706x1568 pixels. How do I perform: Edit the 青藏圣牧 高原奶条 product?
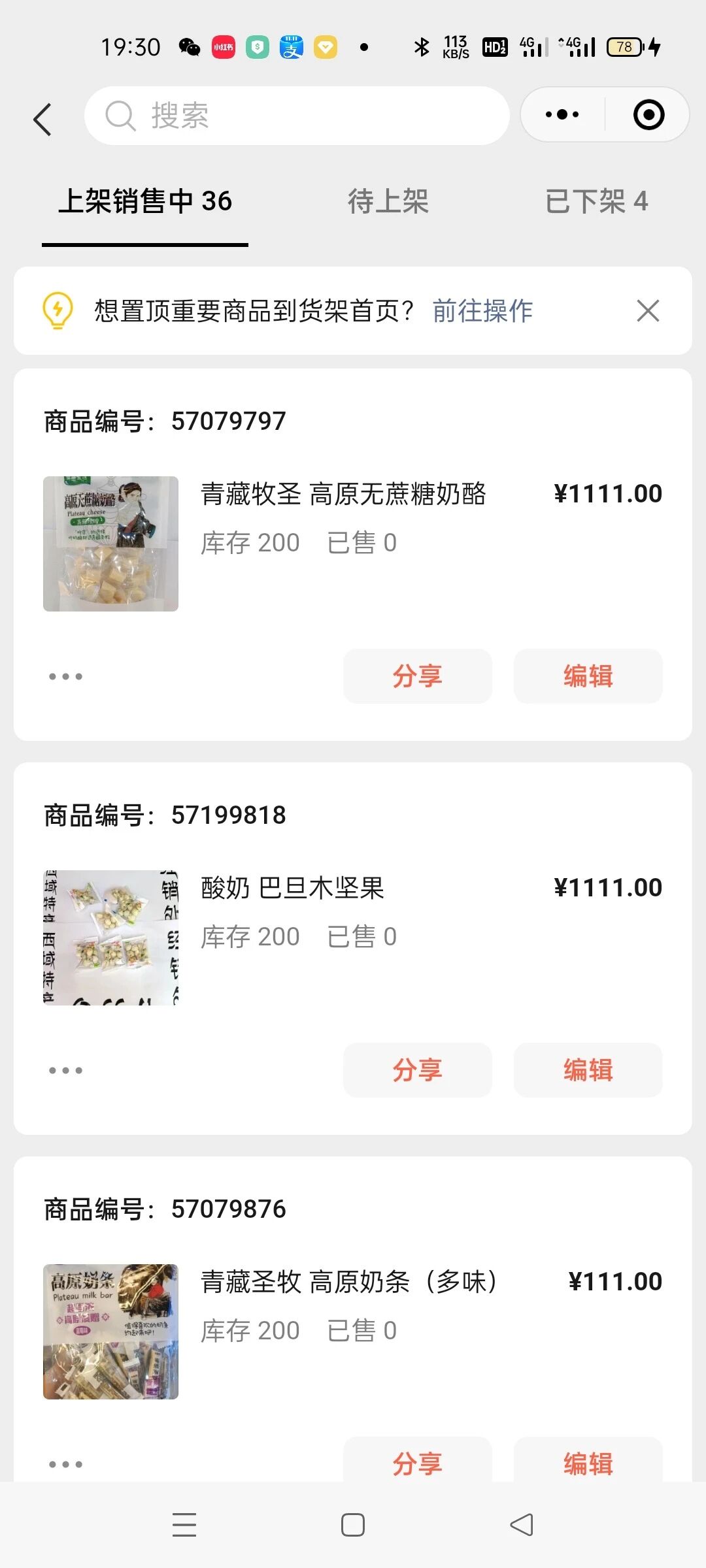click(588, 1462)
